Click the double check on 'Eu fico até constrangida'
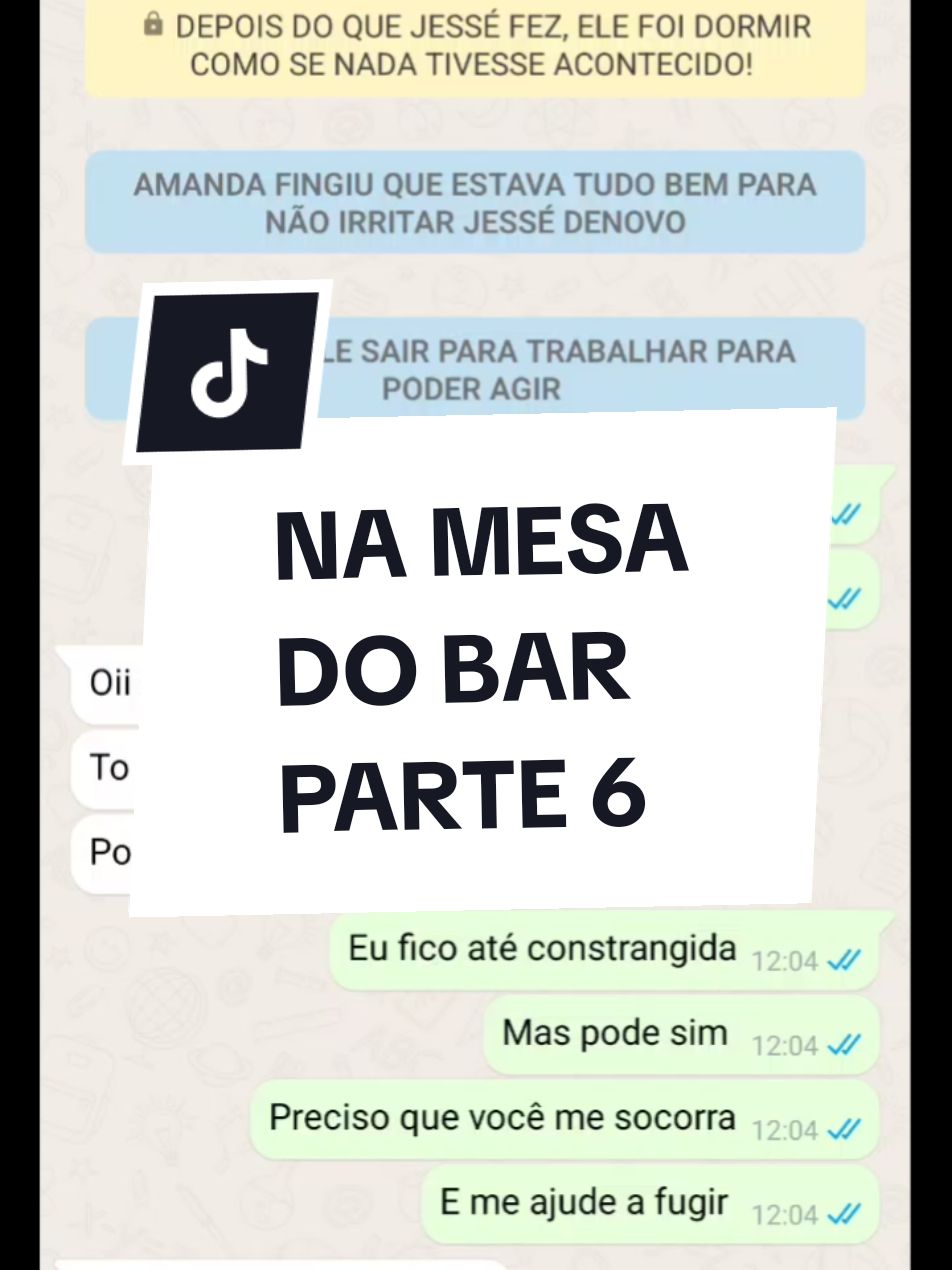 coord(843,961)
